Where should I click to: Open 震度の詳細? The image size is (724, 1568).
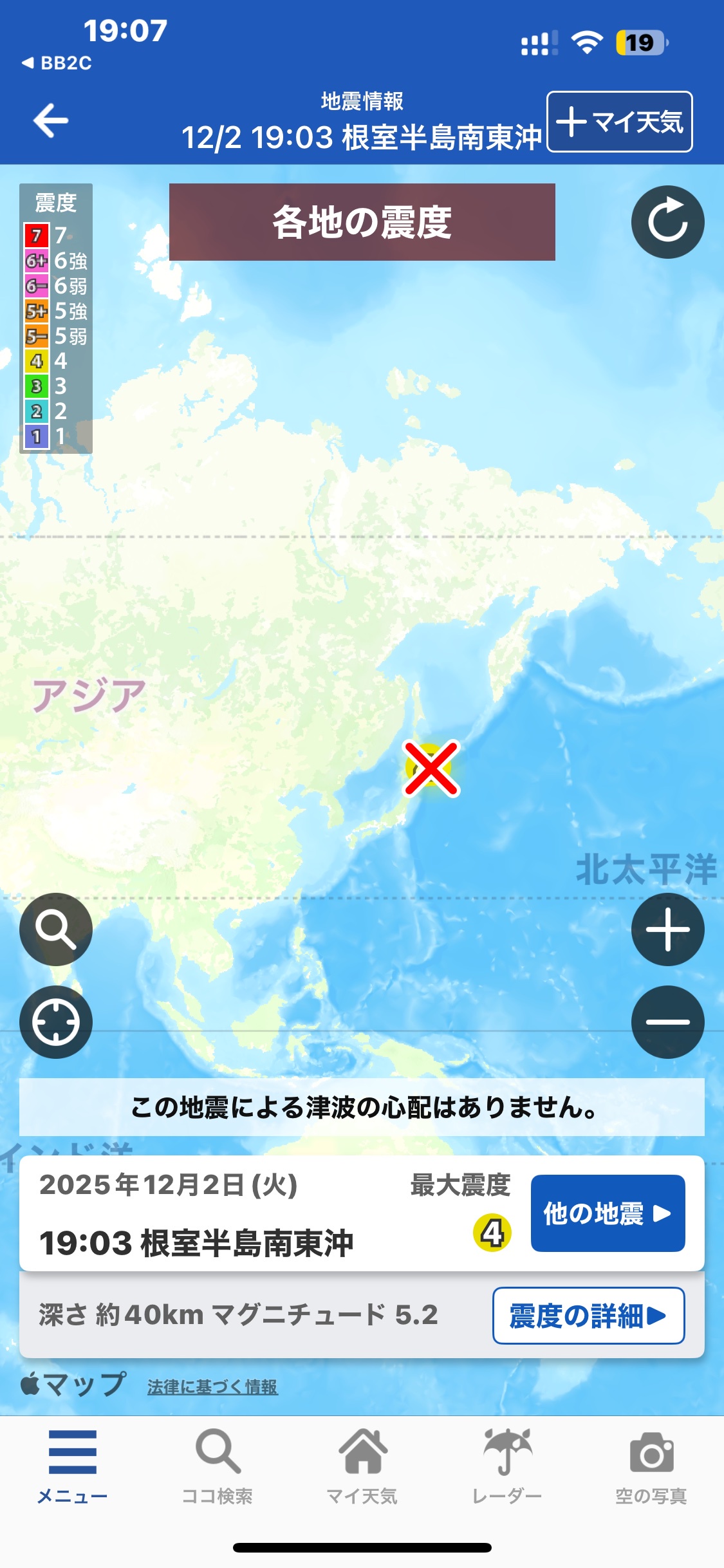pos(588,1316)
